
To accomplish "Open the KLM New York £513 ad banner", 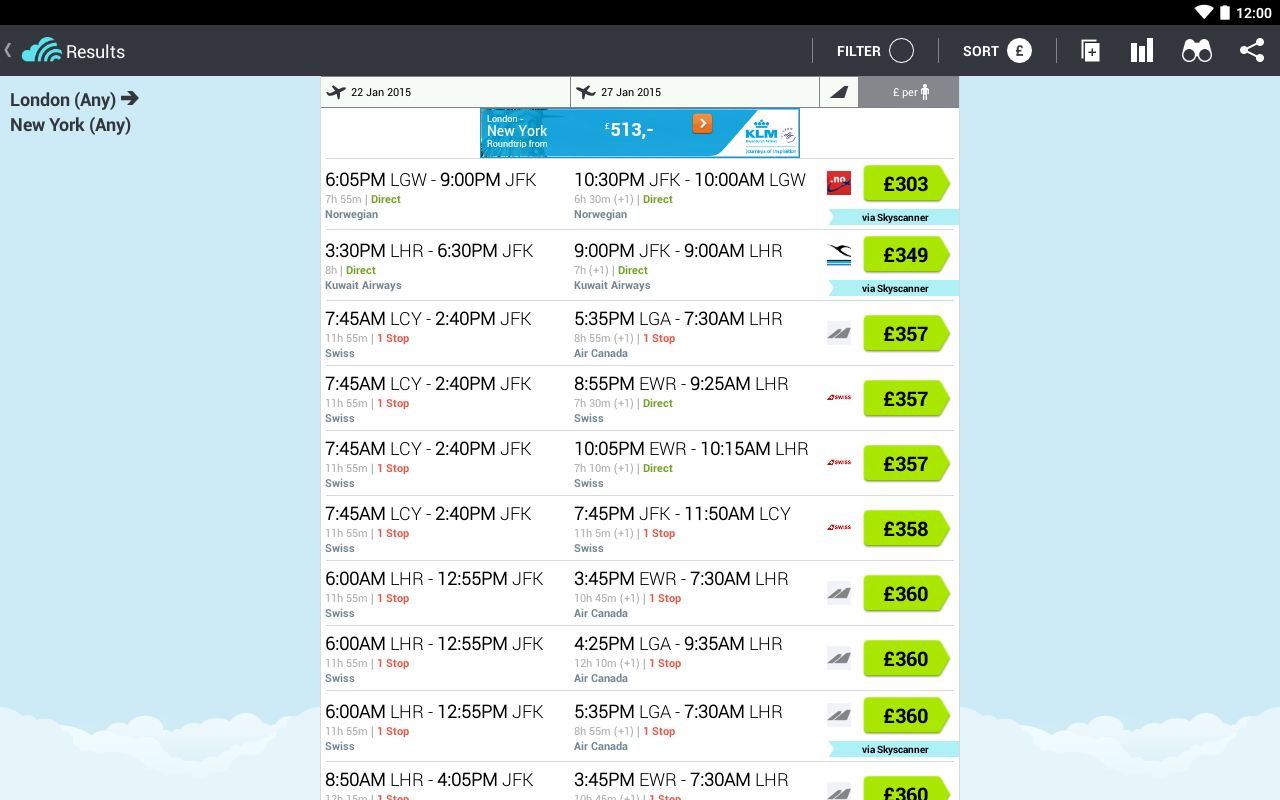I will pyautogui.click(x=640, y=133).
